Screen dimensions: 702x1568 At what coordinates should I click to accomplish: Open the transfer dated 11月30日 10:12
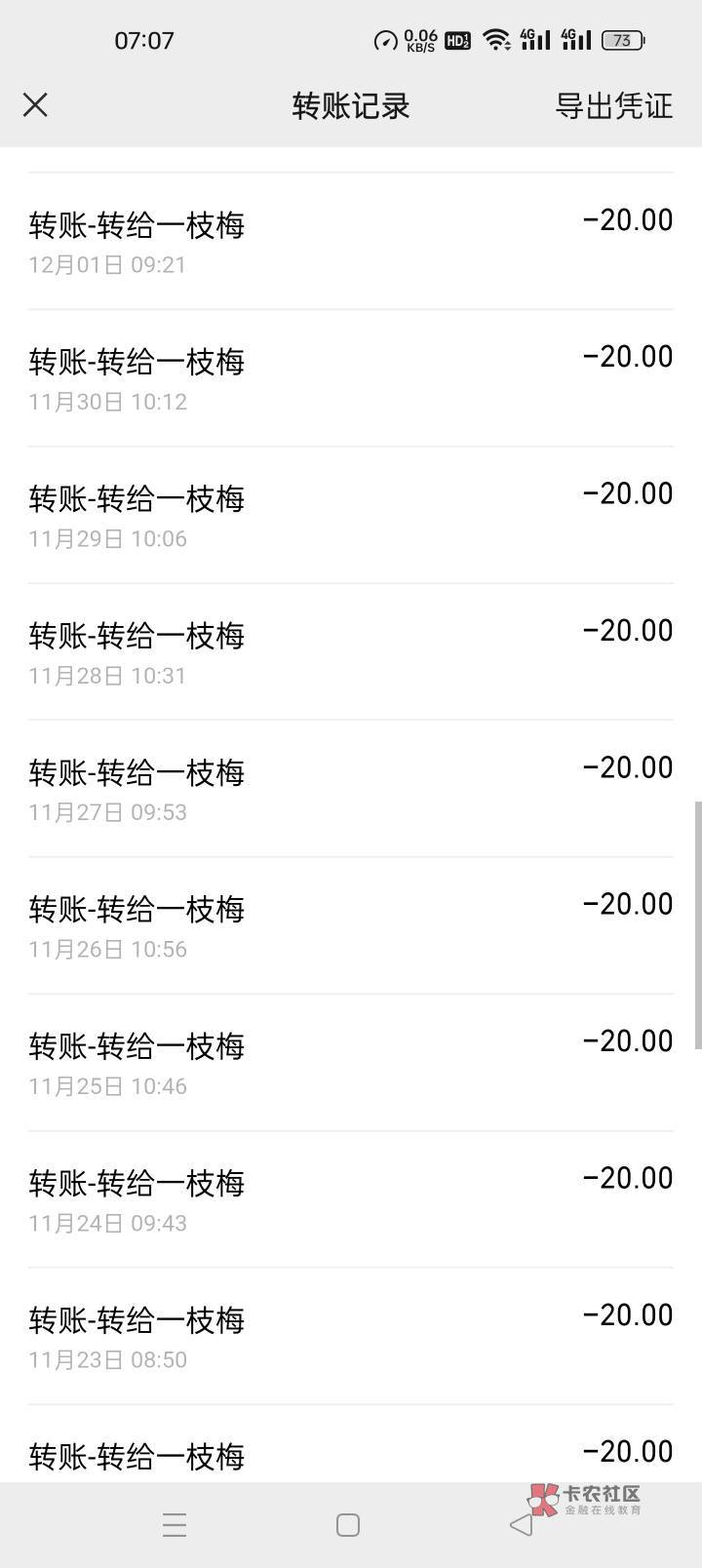tap(351, 378)
